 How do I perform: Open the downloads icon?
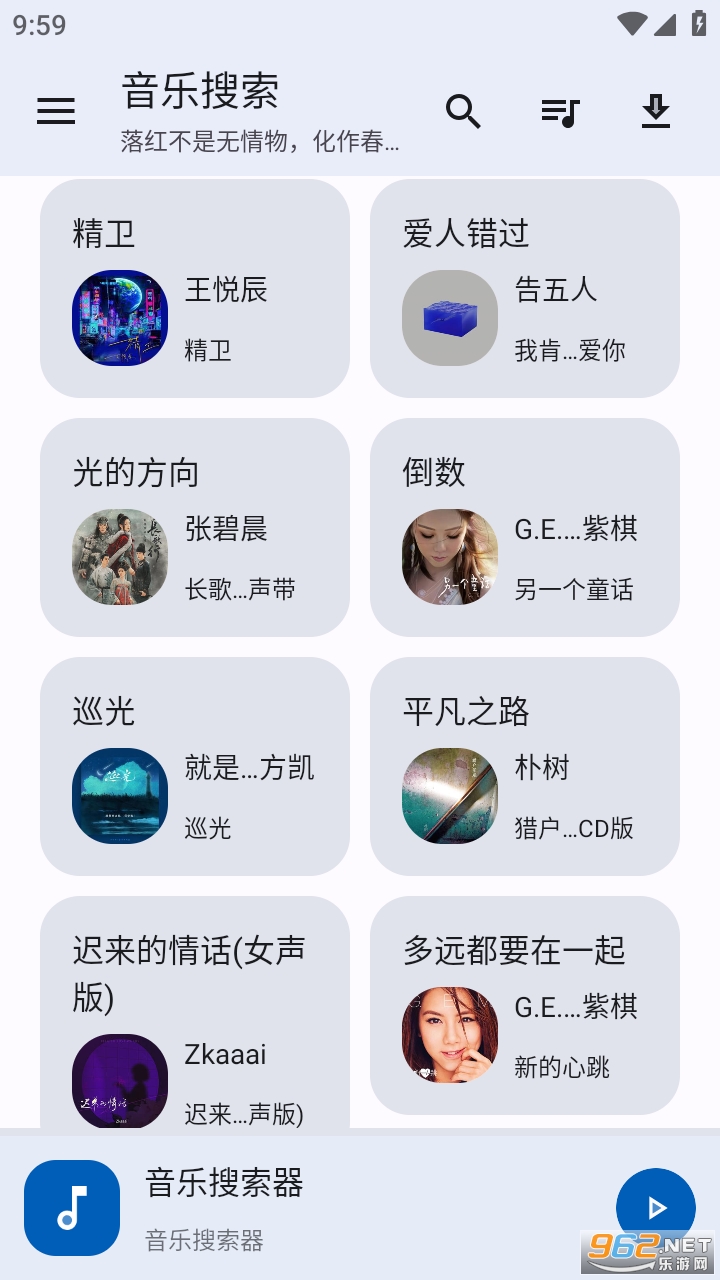656,111
